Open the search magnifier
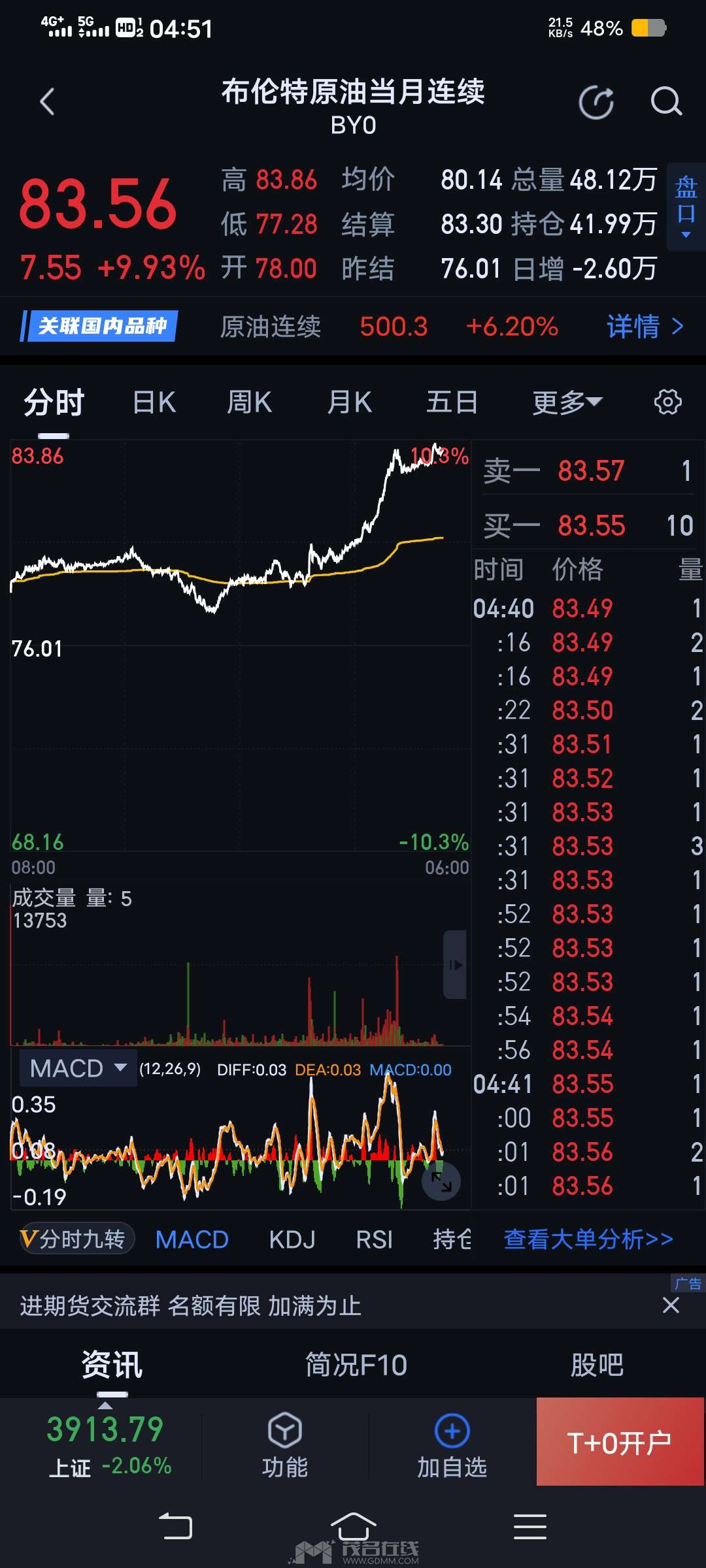Image resolution: width=706 pixels, height=1568 pixels. (x=666, y=102)
